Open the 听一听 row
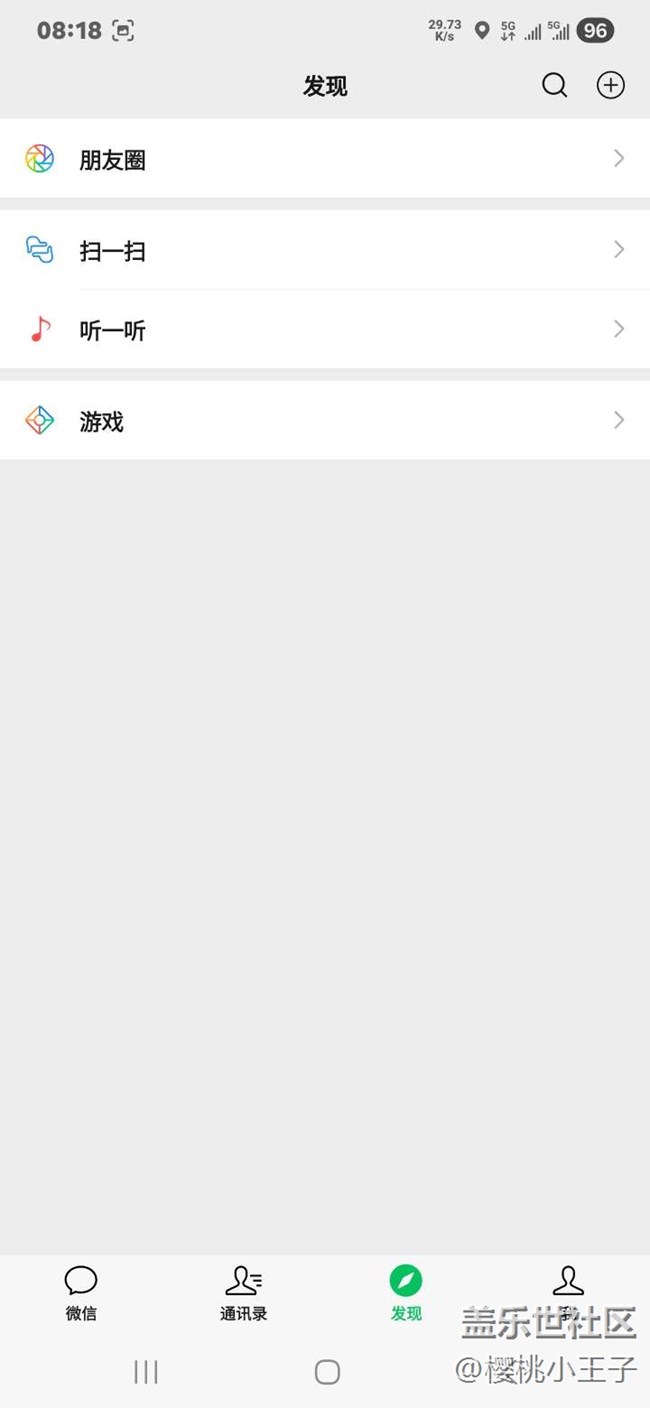Viewport: 650px width, 1408px height. click(x=325, y=330)
